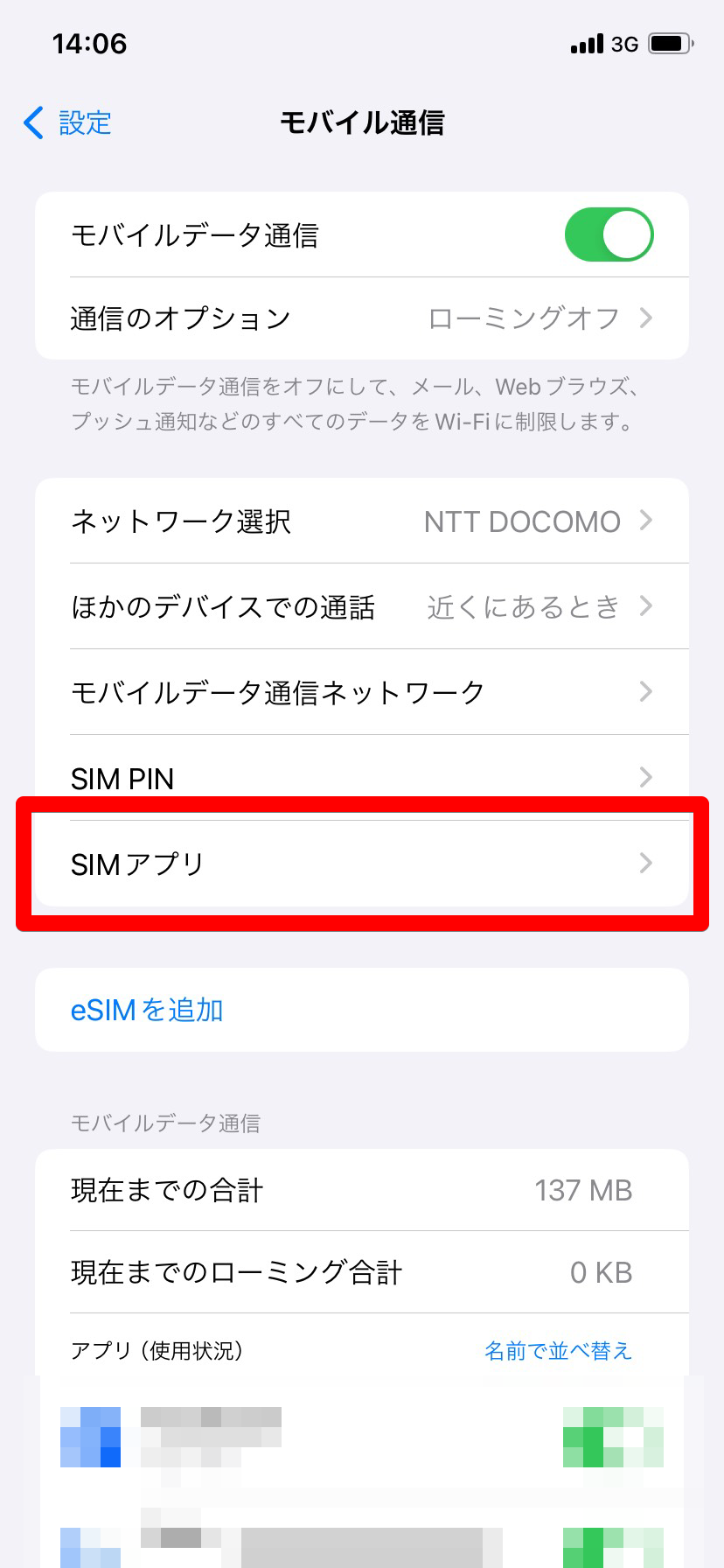This screenshot has width=724, height=1568.
Task: Open ネットワーク選択 row
Action: pyautogui.click(x=362, y=521)
